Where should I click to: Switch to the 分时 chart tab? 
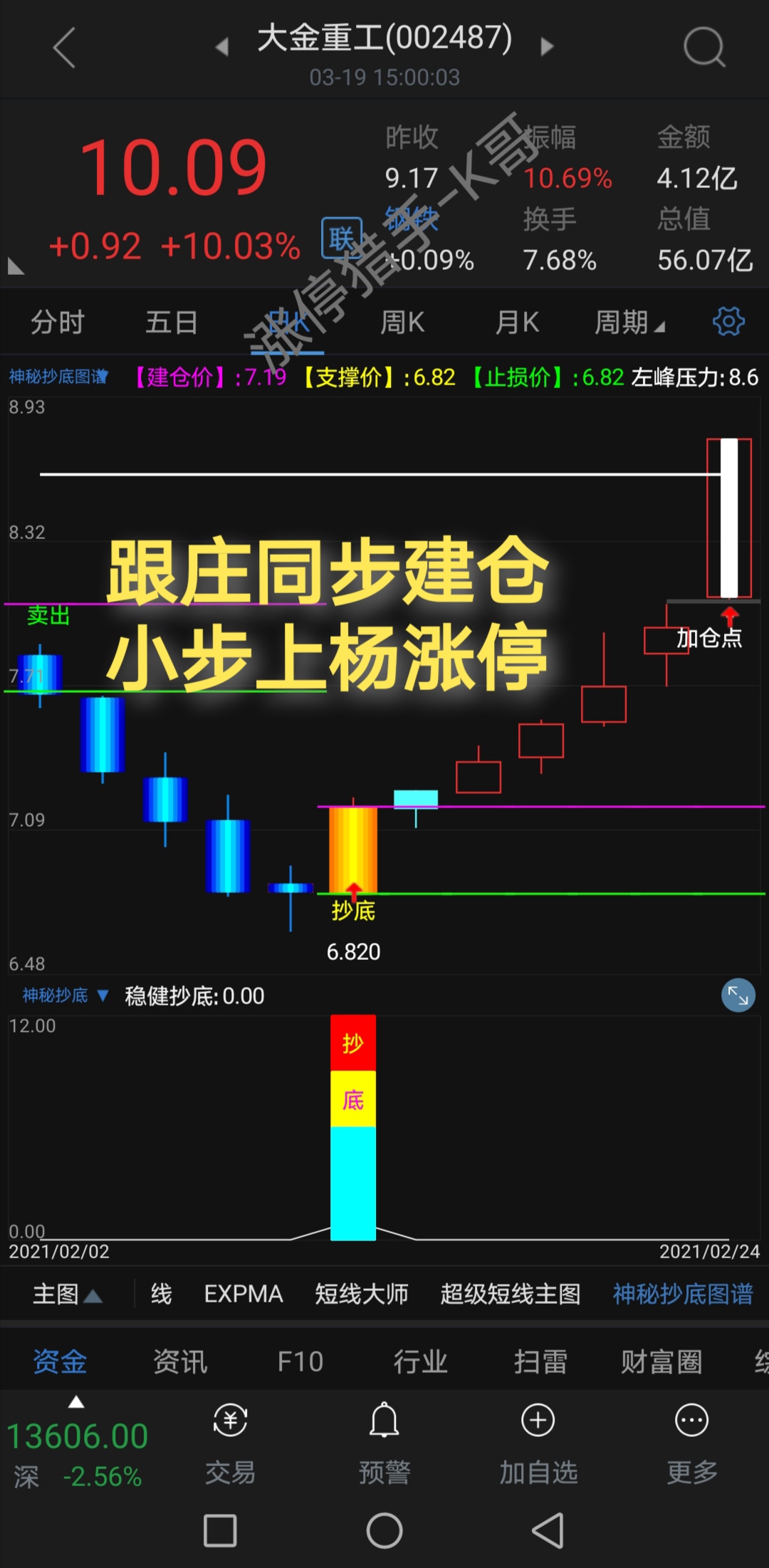(57, 323)
